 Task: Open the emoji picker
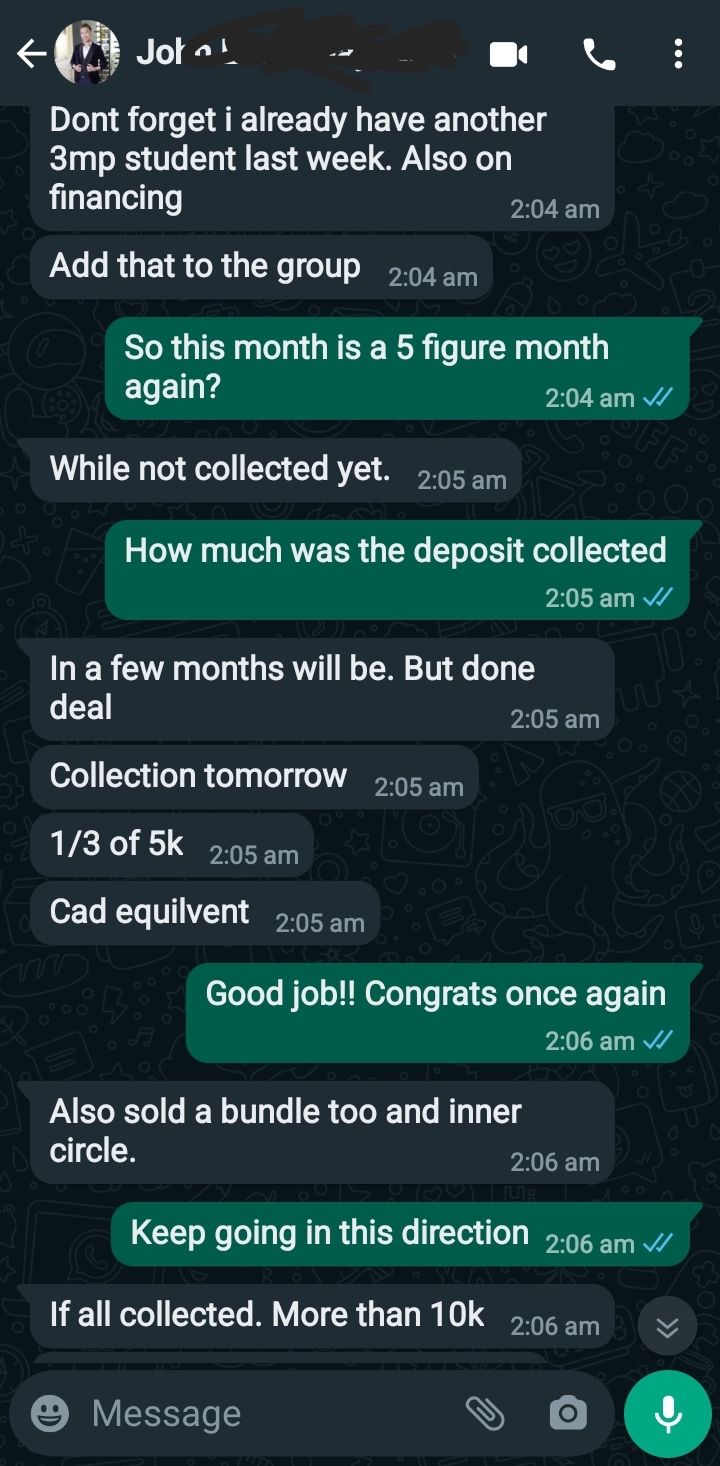click(50, 1413)
